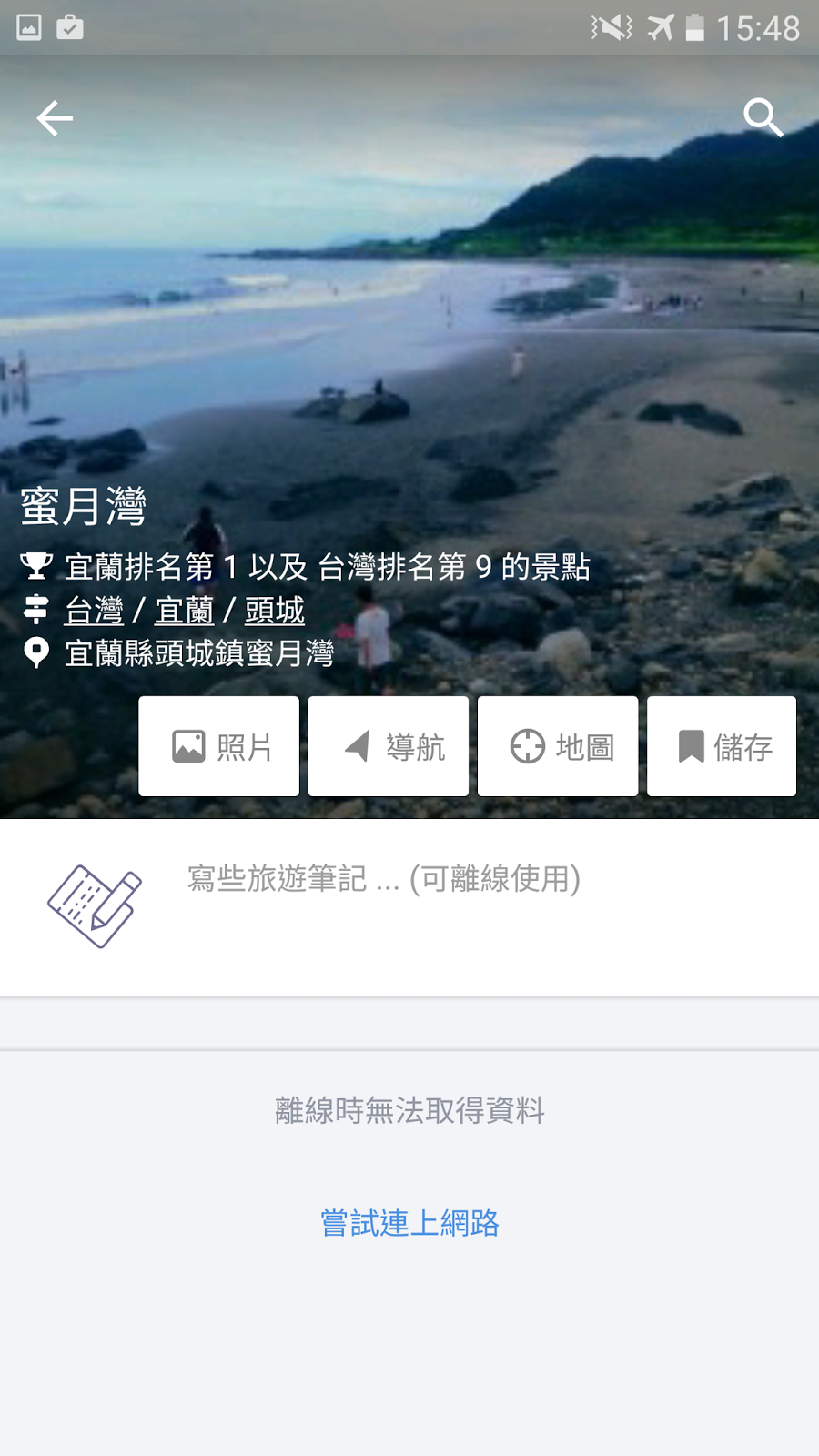Open the 台灣 breadcrumb link
The height and width of the screenshot is (1456, 819).
tap(94, 611)
